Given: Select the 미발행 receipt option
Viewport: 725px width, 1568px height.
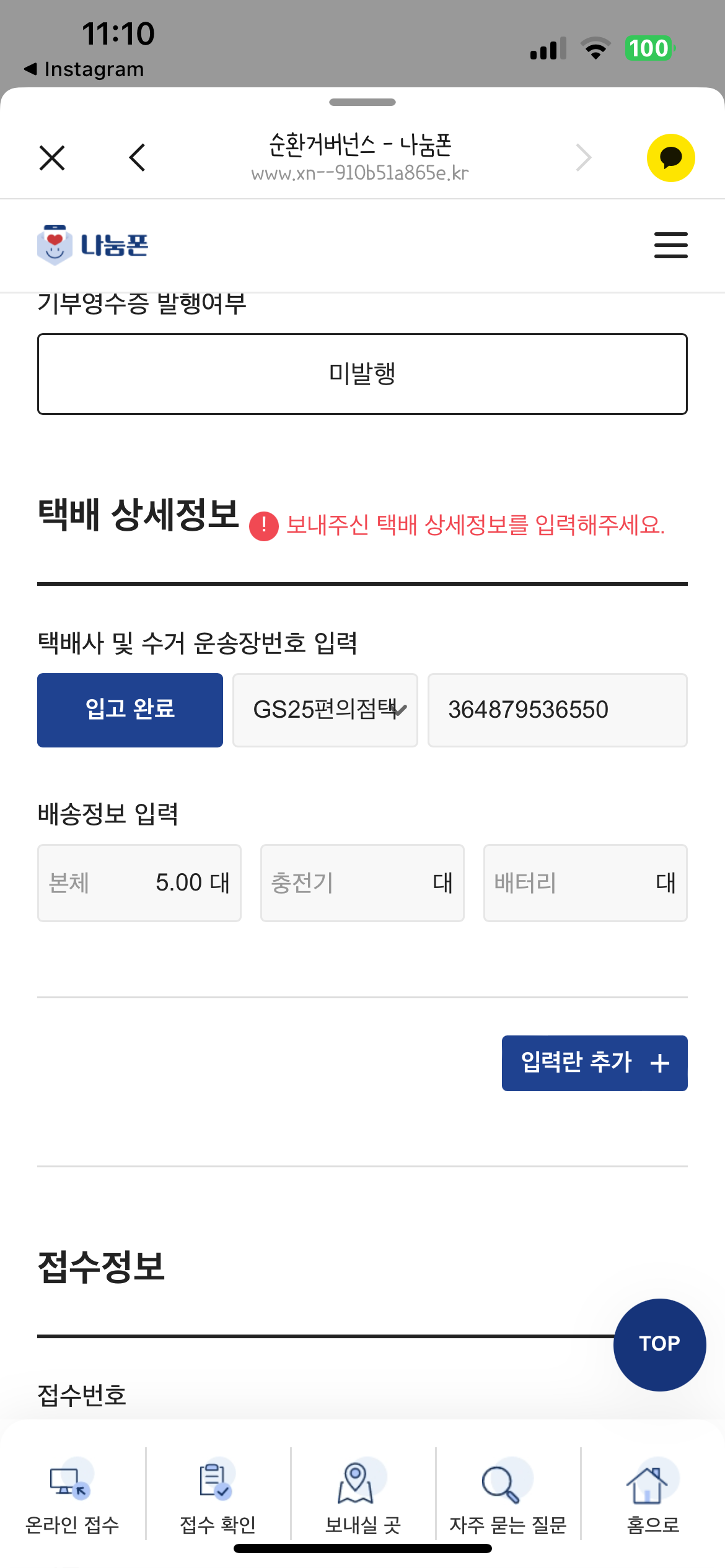Looking at the screenshot, I should click(x=362, y=374).
